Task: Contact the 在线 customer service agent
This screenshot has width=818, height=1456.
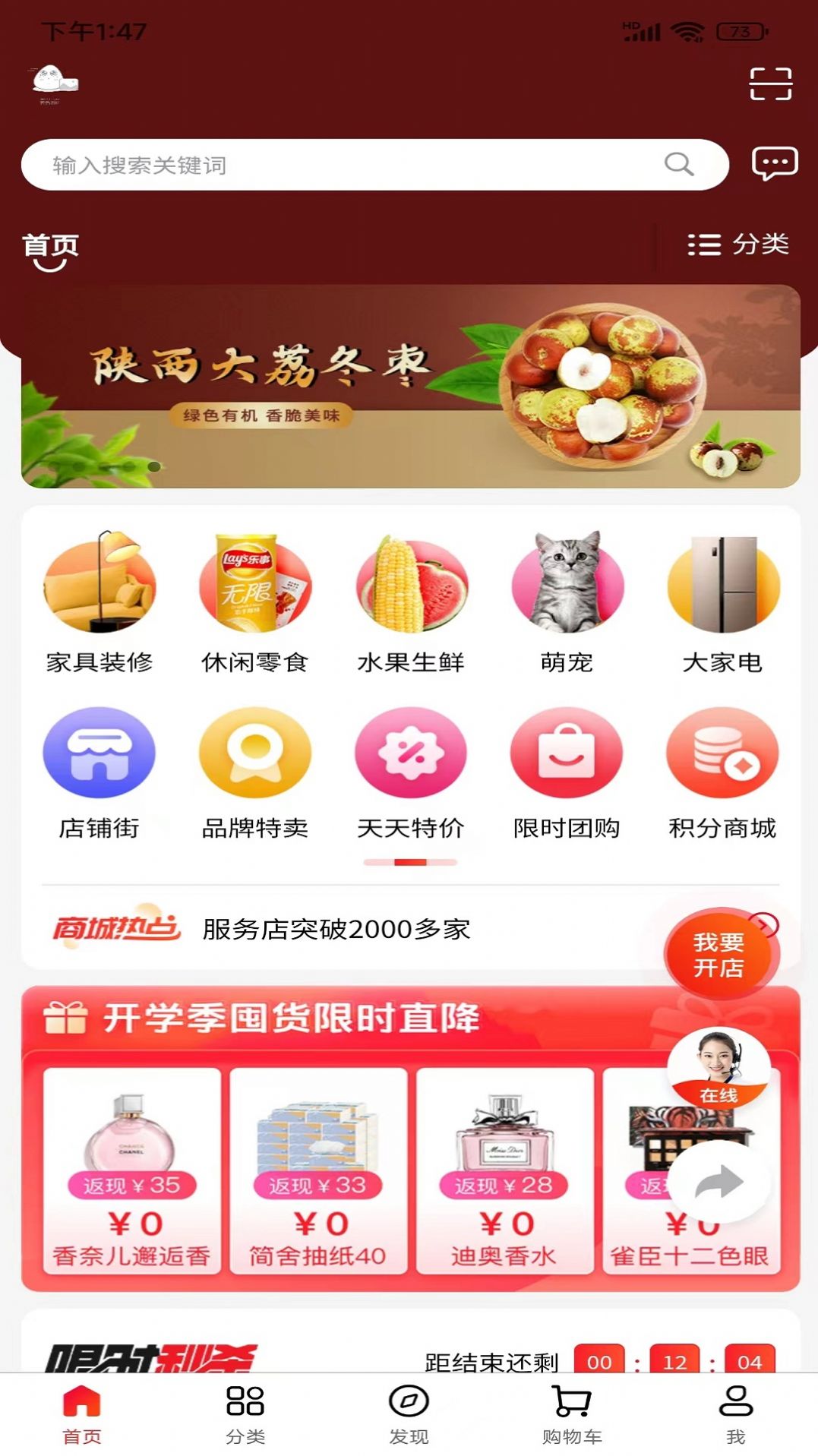Action: 719,1067
